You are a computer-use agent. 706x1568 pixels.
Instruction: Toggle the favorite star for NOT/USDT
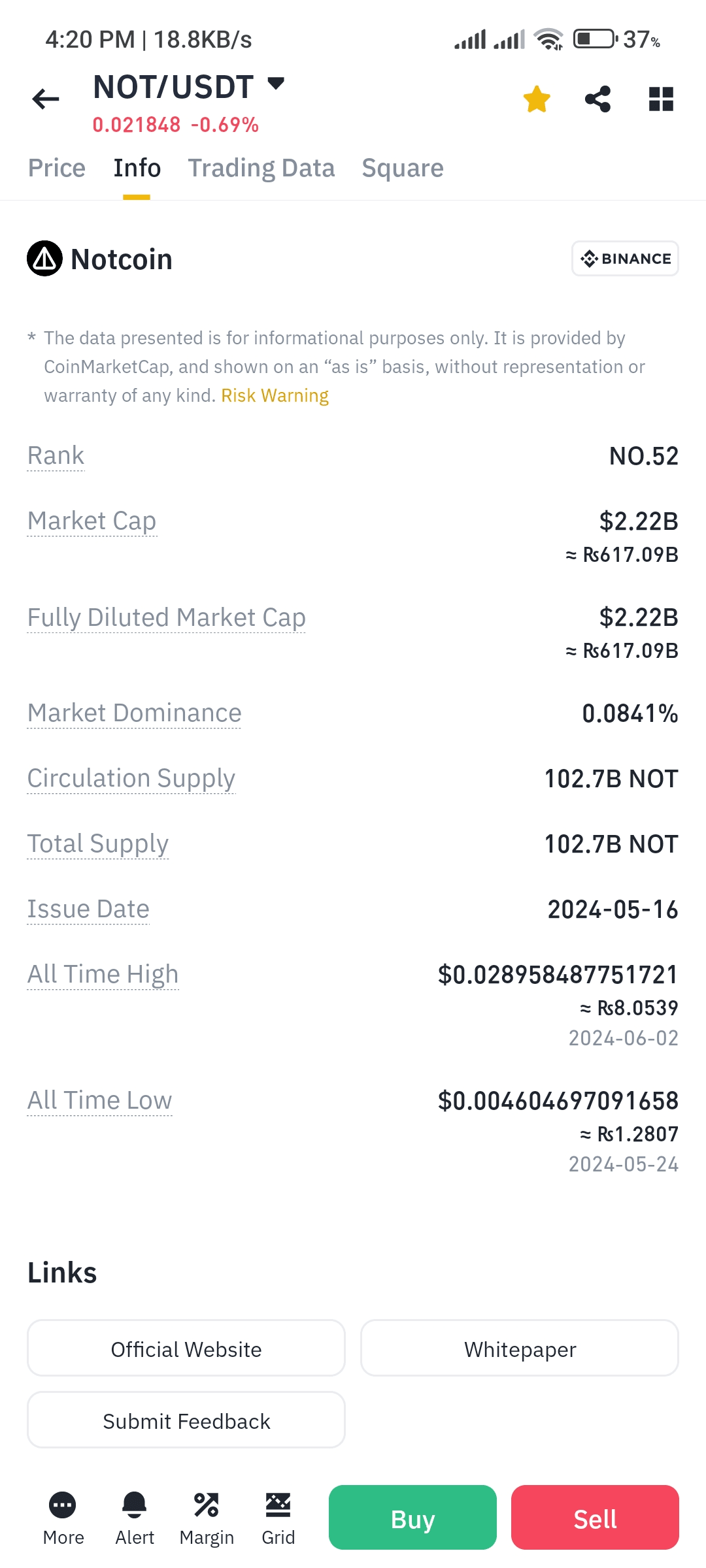click(x=537, y=99)
